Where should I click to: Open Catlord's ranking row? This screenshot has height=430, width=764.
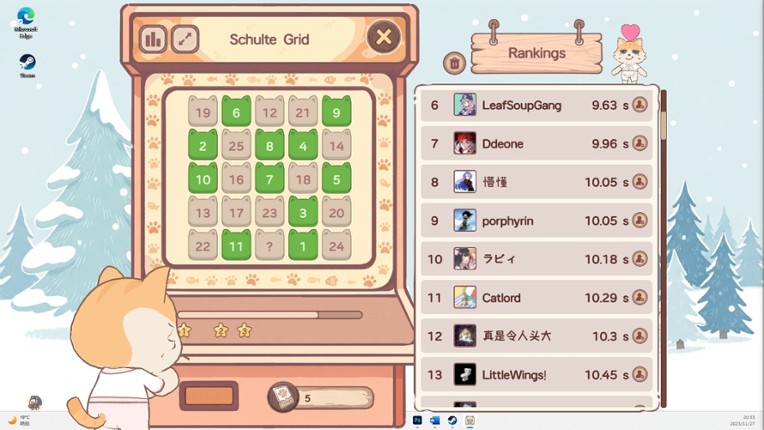536,298
